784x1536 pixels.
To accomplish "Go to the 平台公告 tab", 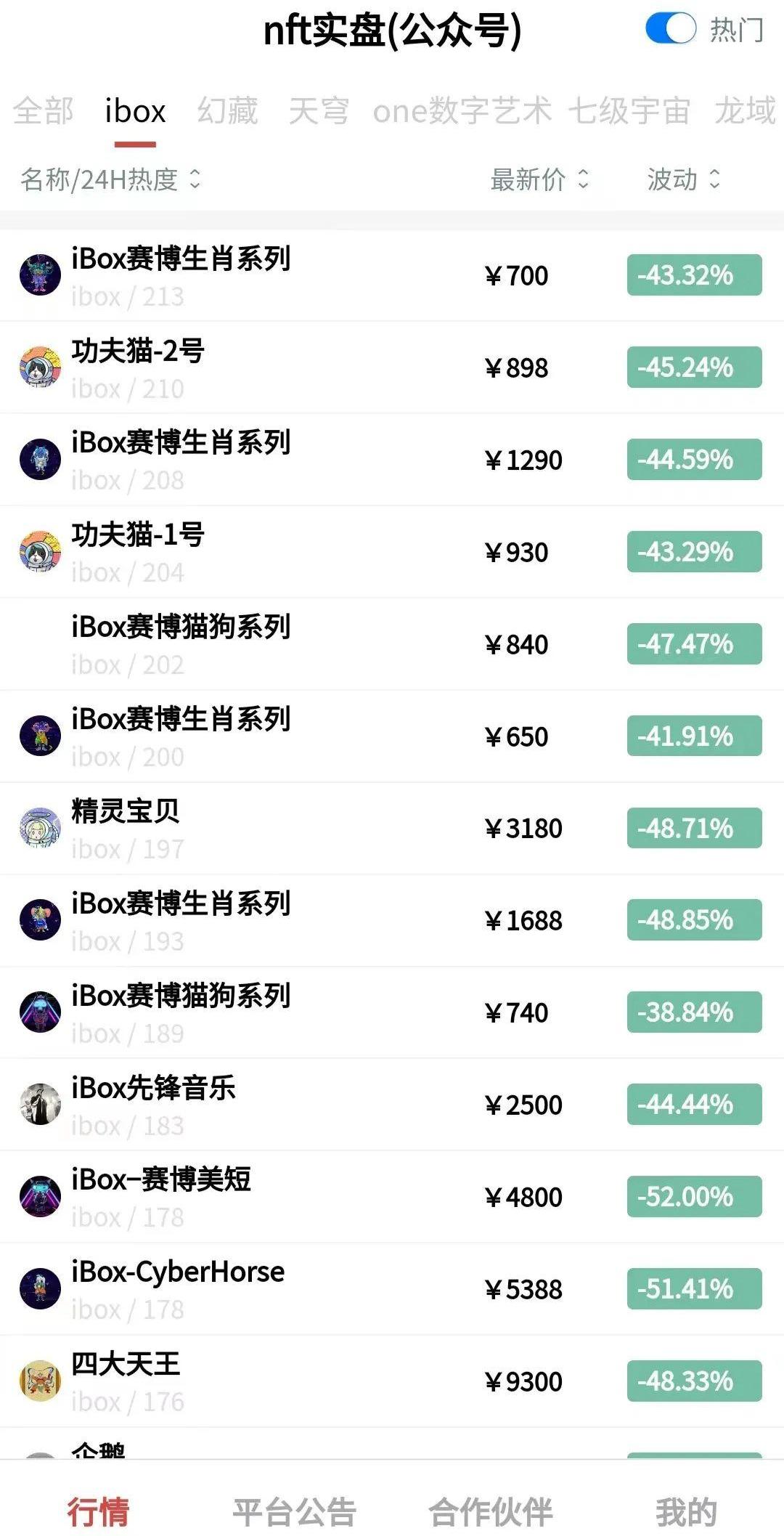I will tap(294, 1512).
